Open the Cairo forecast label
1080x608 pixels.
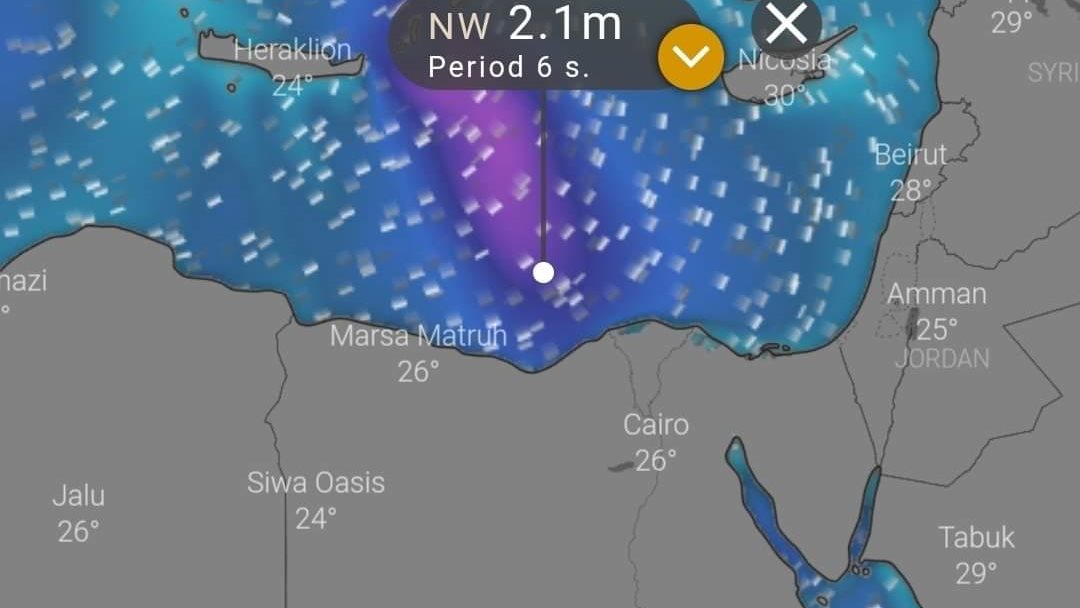pos(656,426)
